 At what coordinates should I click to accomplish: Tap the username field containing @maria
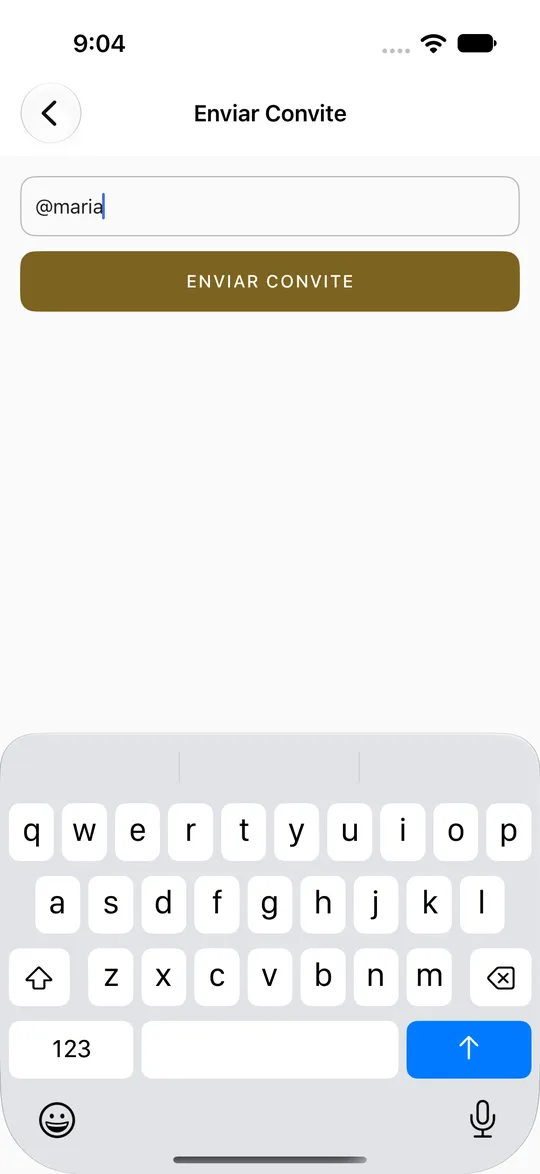click(270, 206)
